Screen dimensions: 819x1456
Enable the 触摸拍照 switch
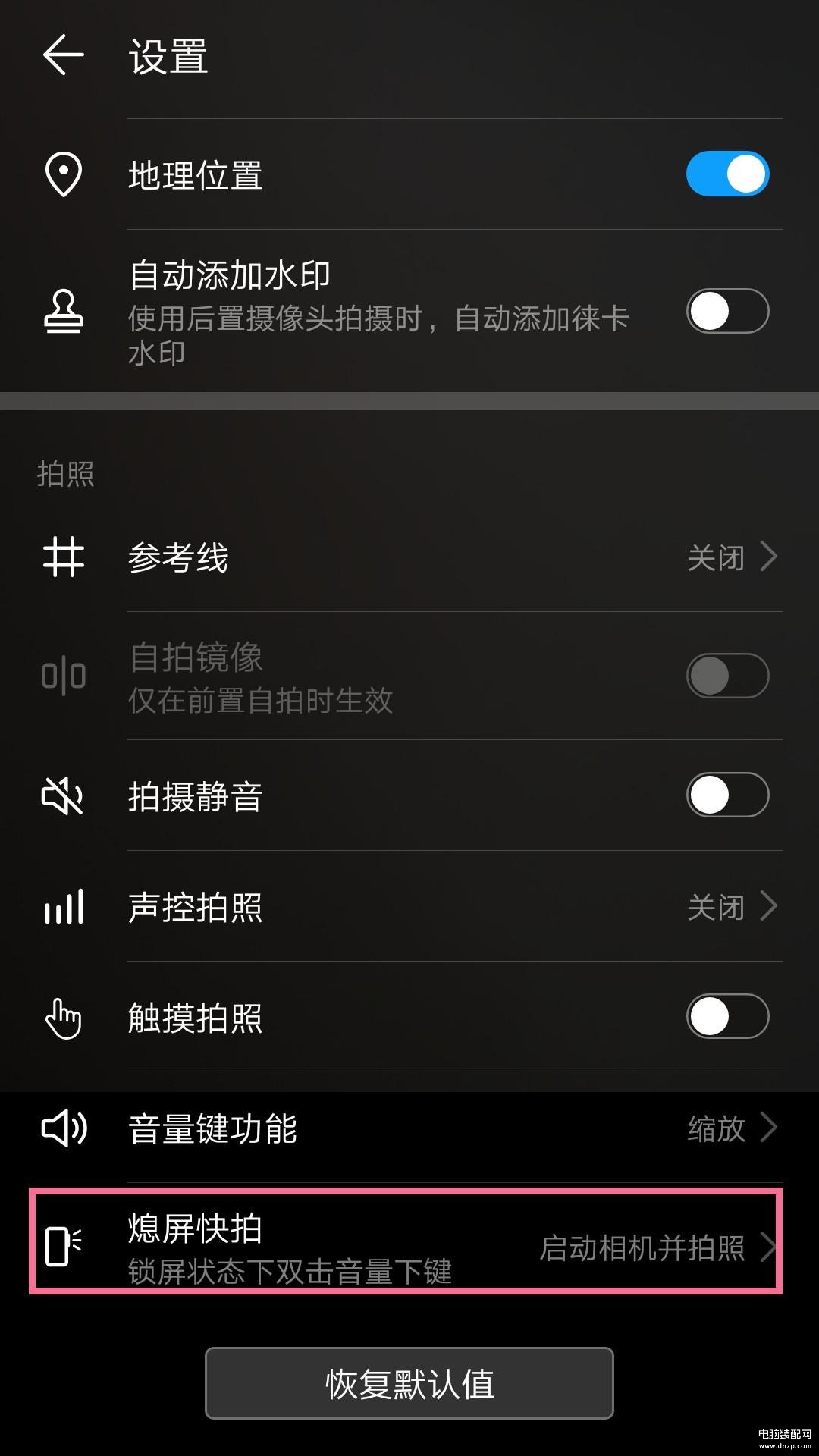tap(728, 1016)
